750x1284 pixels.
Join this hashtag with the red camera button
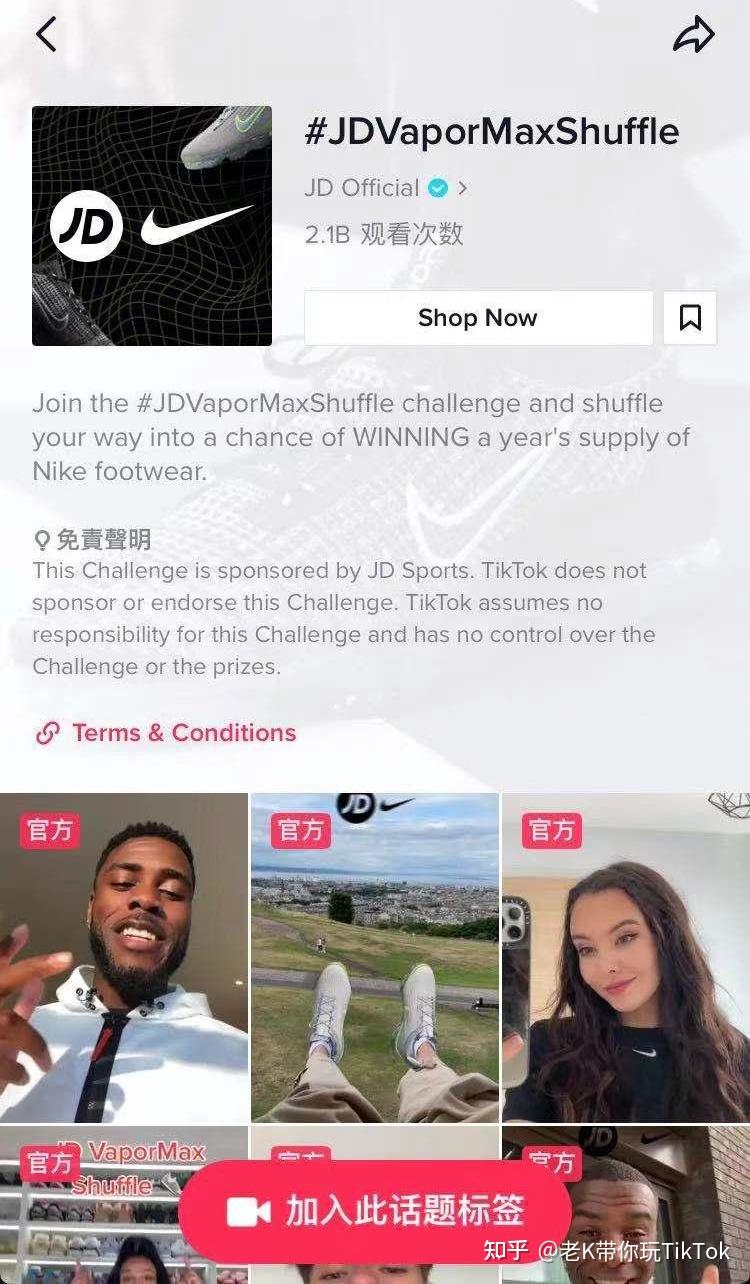(x=376, y=1211)
